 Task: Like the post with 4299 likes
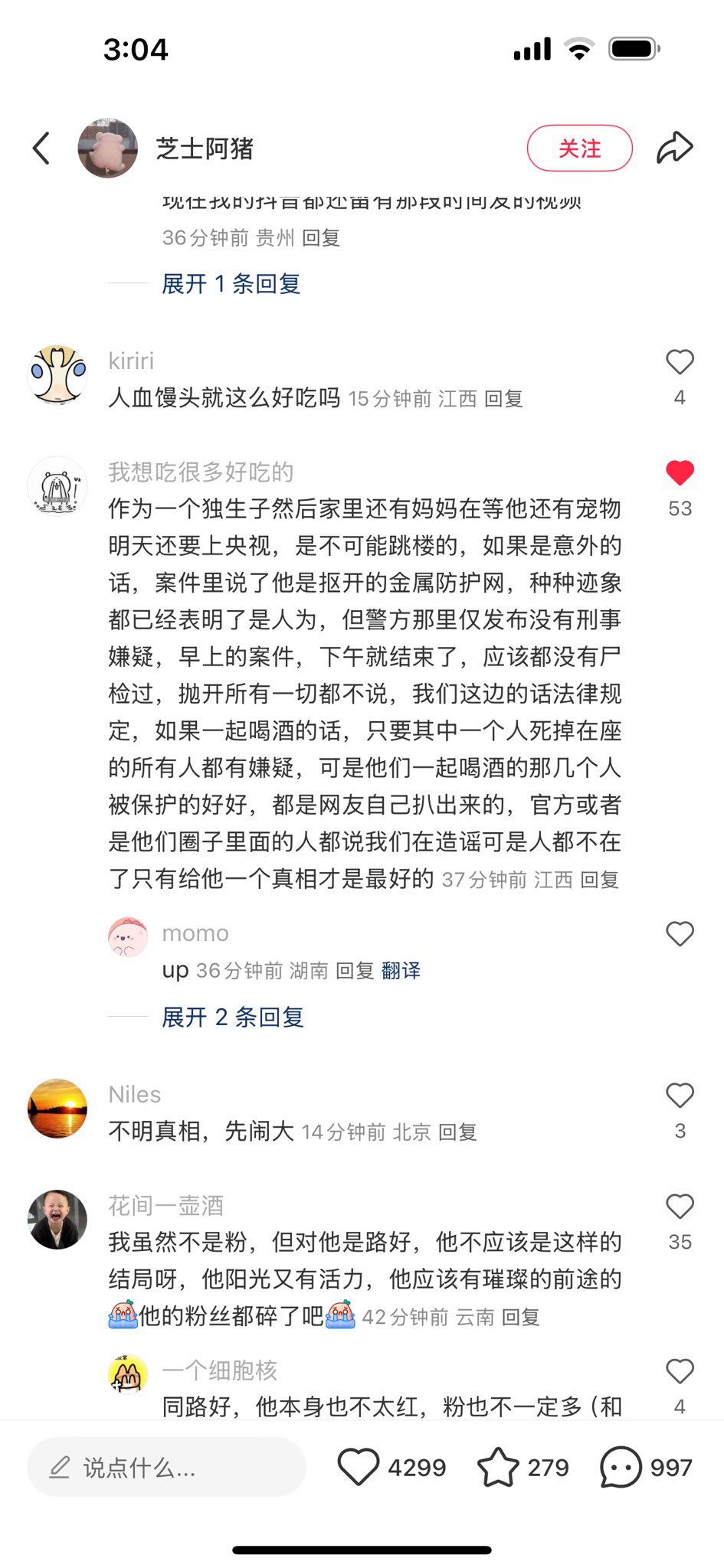pos(359,1467)
